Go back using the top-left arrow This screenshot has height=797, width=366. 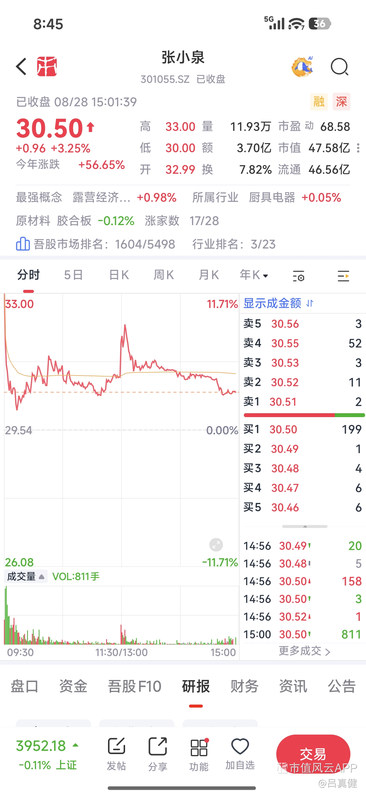click(x=21, y=67)
